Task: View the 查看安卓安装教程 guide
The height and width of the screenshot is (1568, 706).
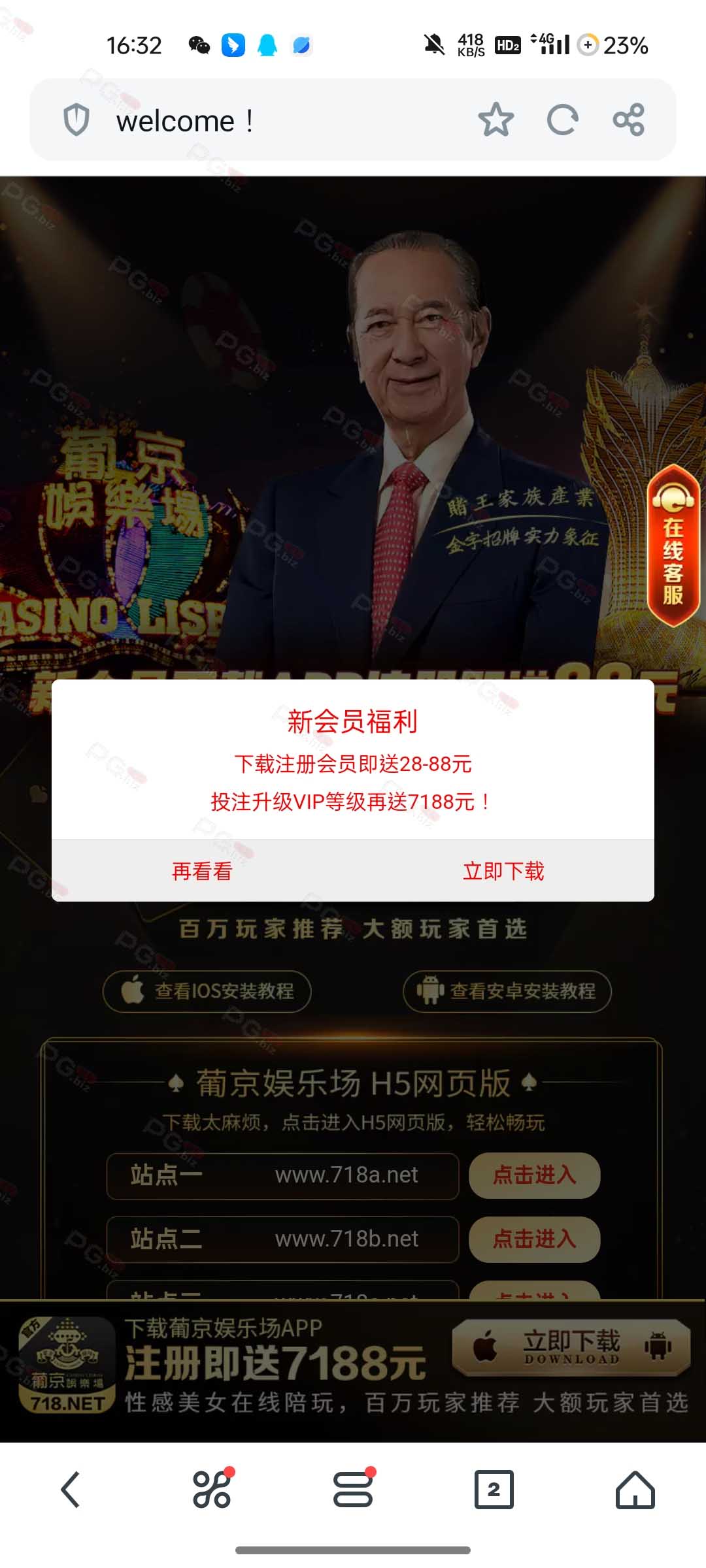Action: [507, 991]
